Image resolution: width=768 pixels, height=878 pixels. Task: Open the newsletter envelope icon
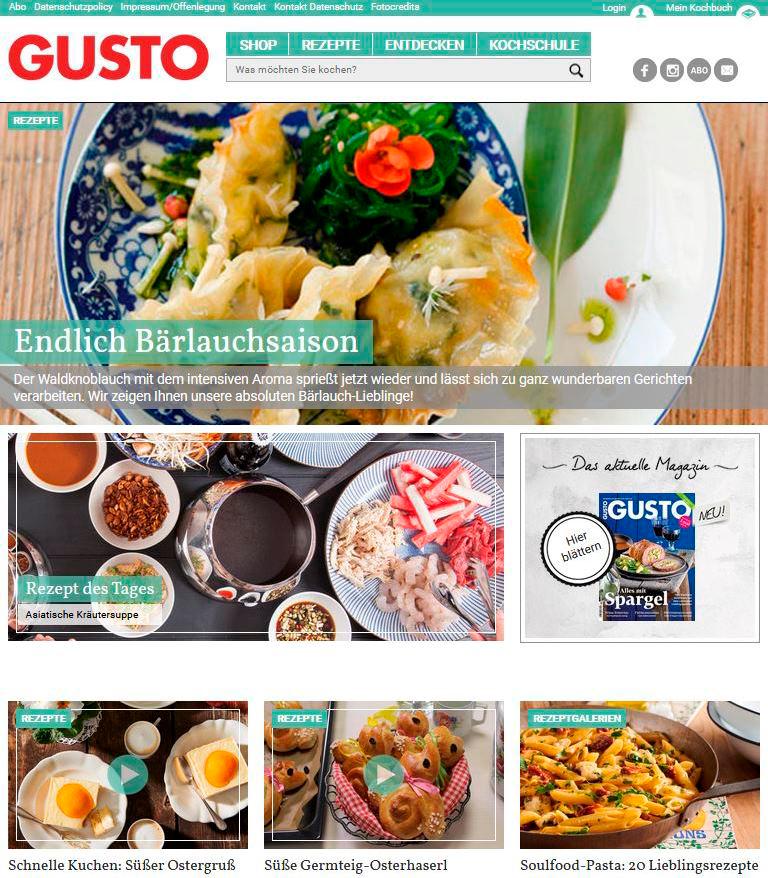(726, 70)
